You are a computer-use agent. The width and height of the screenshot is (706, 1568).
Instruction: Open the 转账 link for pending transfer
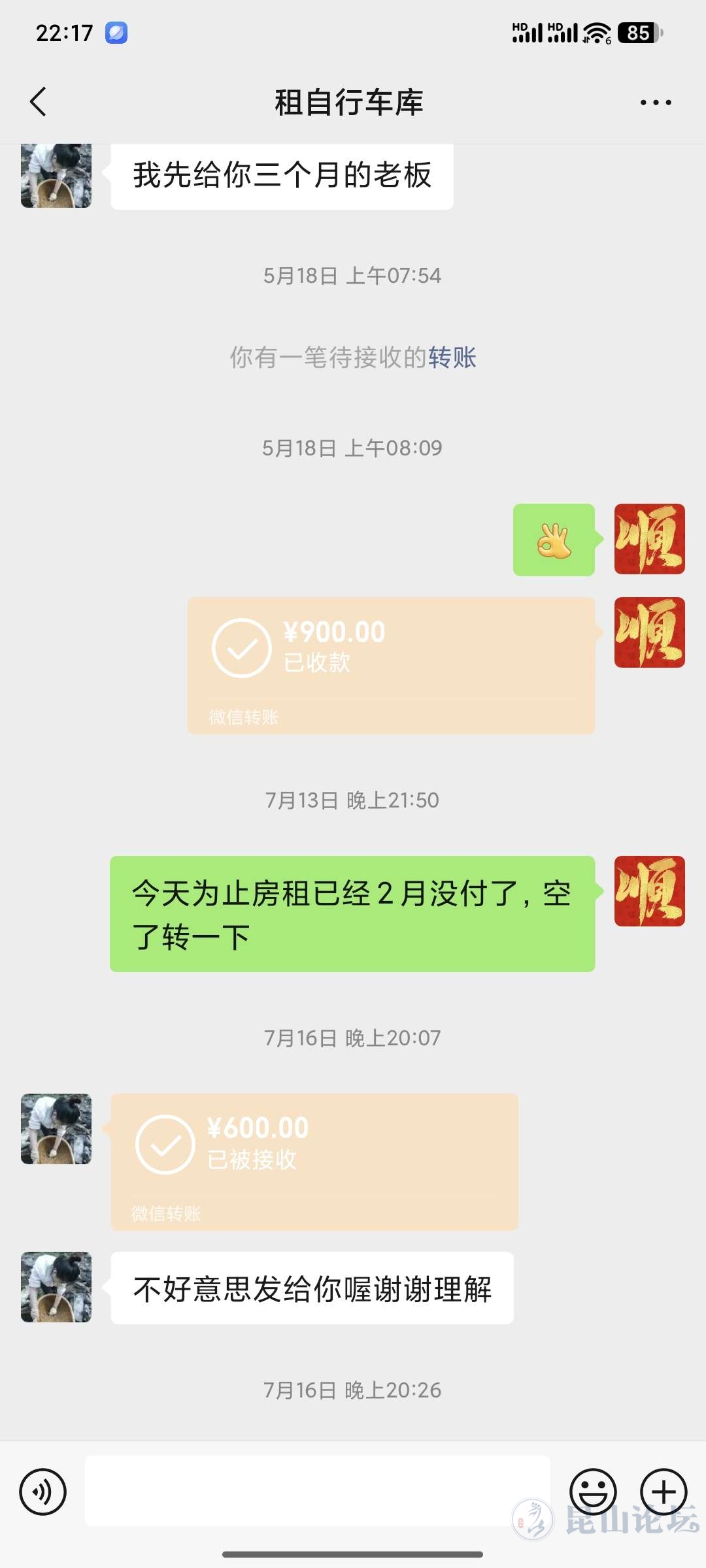coord(452,357)
